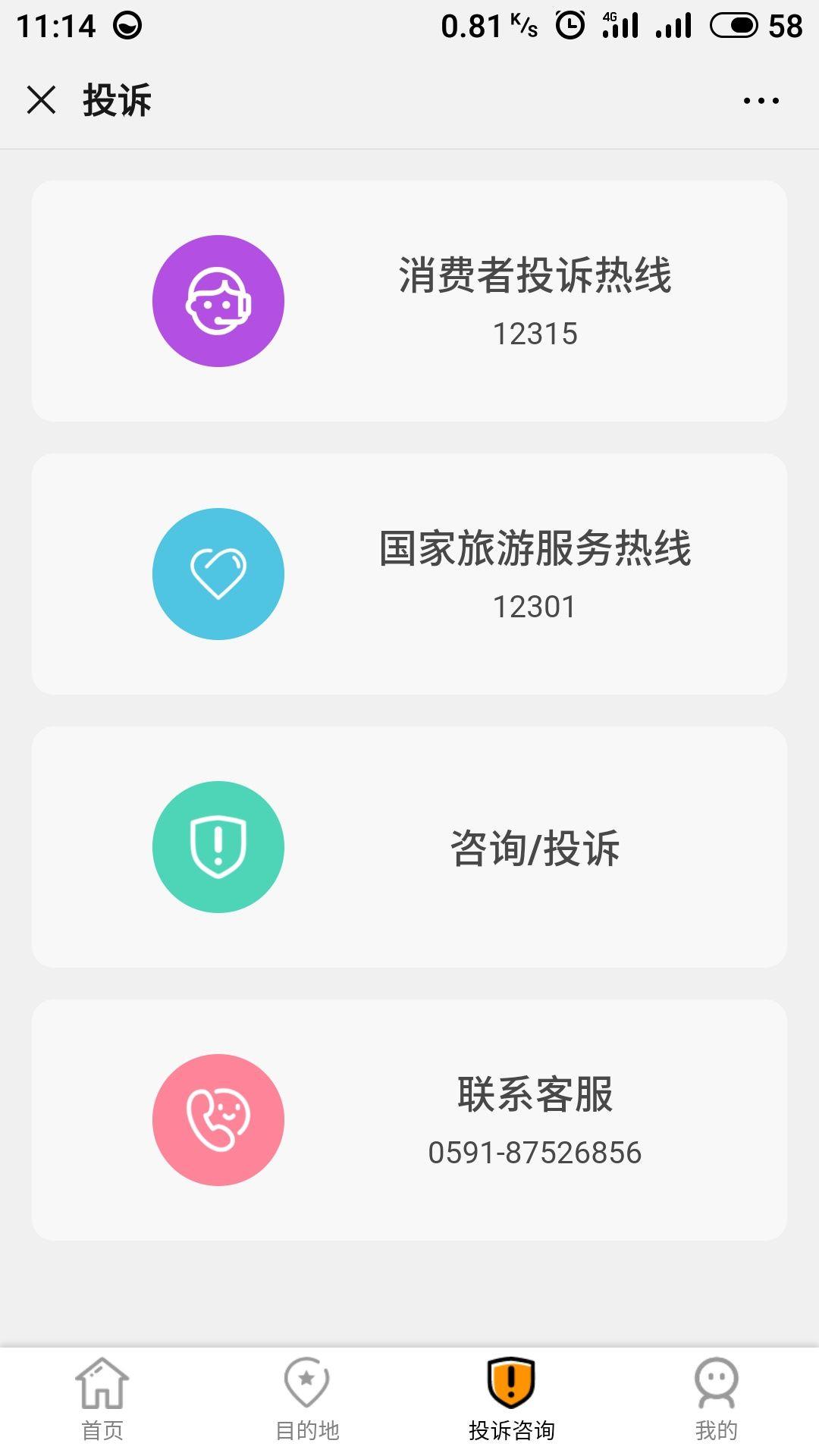Screen dimensions: 819x1456
Task: Select the 投诉咨询 tab
Action: (512, 1400)
